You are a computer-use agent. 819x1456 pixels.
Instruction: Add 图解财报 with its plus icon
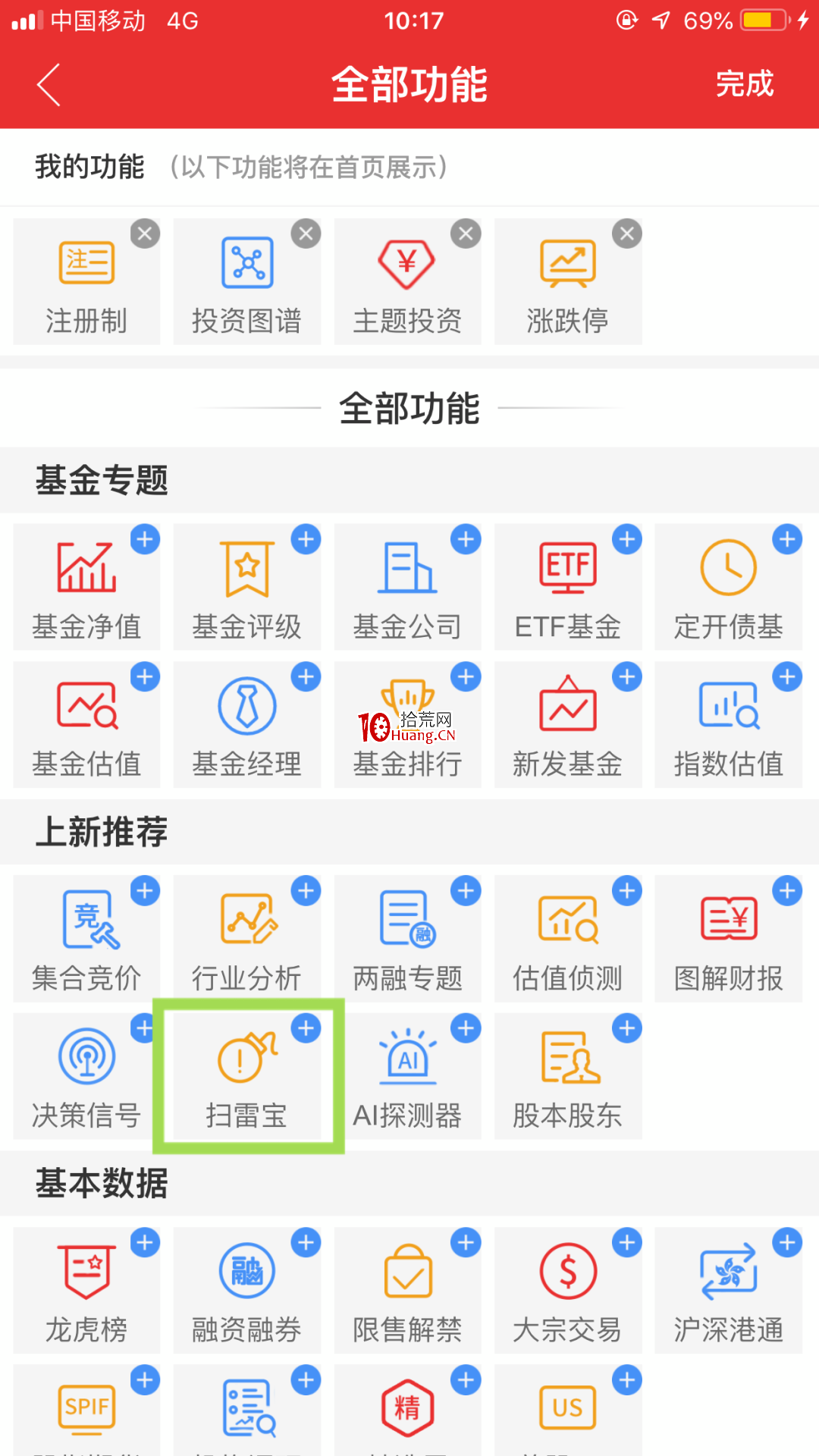(x=787, y=891)
